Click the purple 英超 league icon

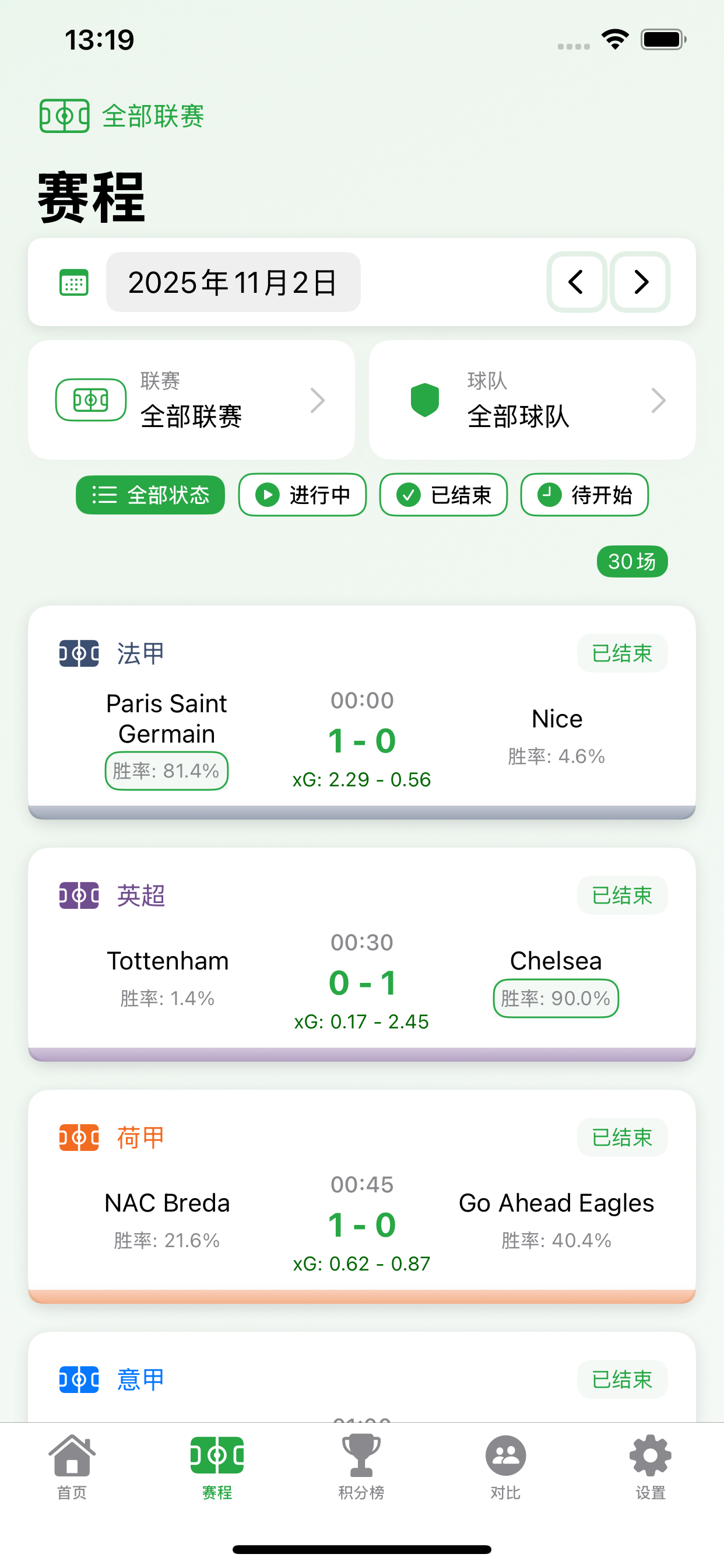(79, 894)
